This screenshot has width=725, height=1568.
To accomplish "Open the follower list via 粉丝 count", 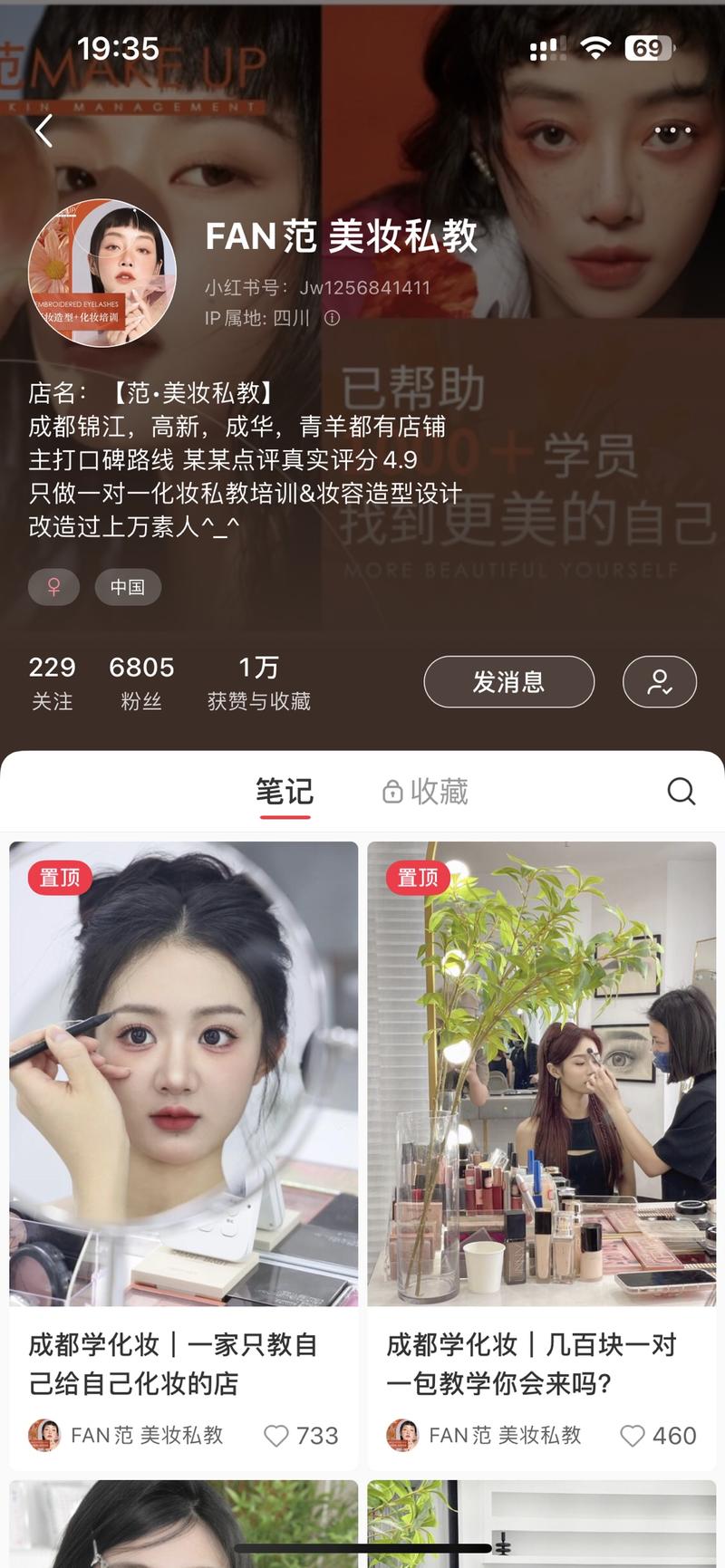I will pyautogui.click(x=140, y=681).
